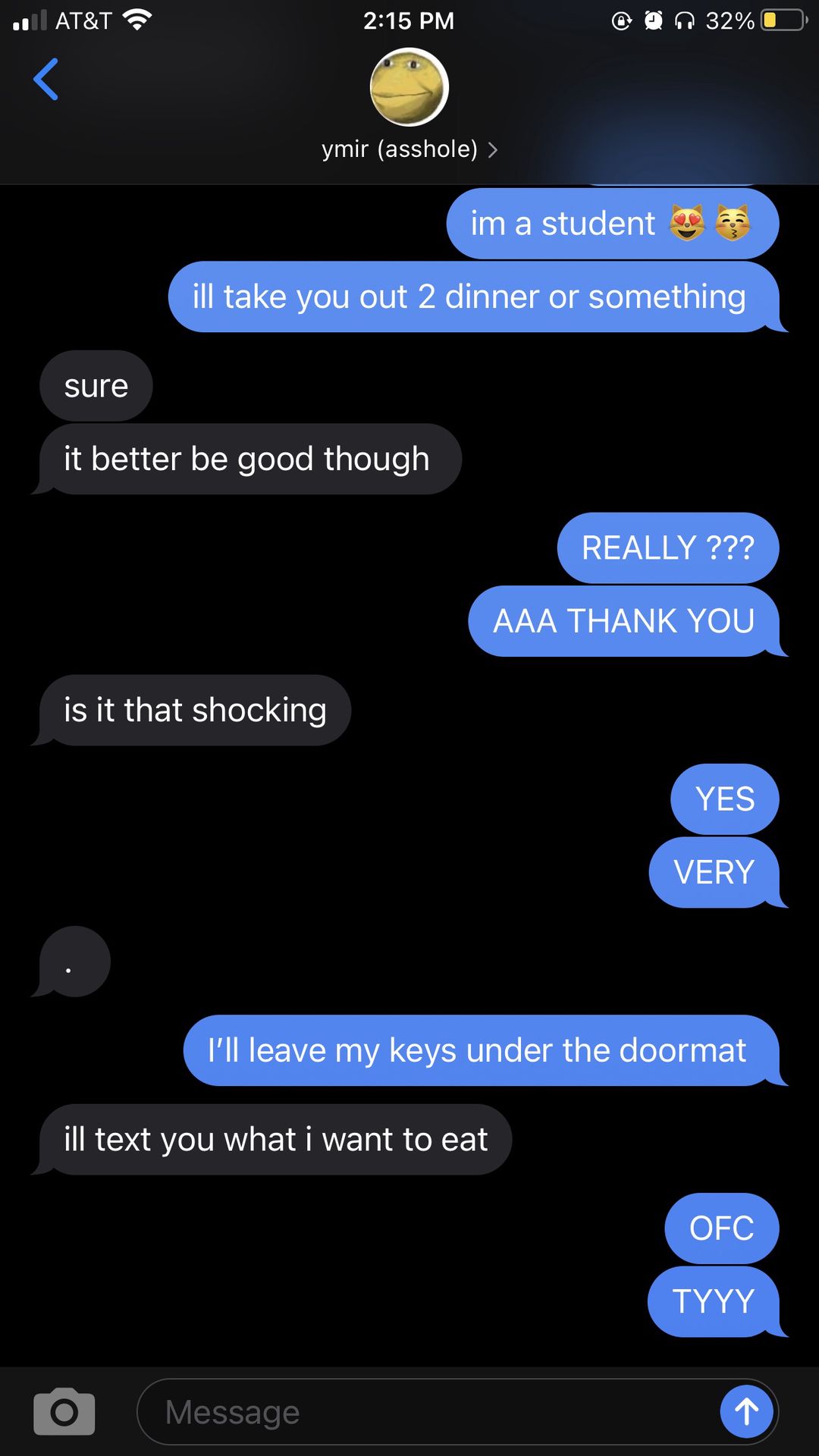Send the message with the arrow button
This screenshot has height=1456, width=819.
(747, 1411)
